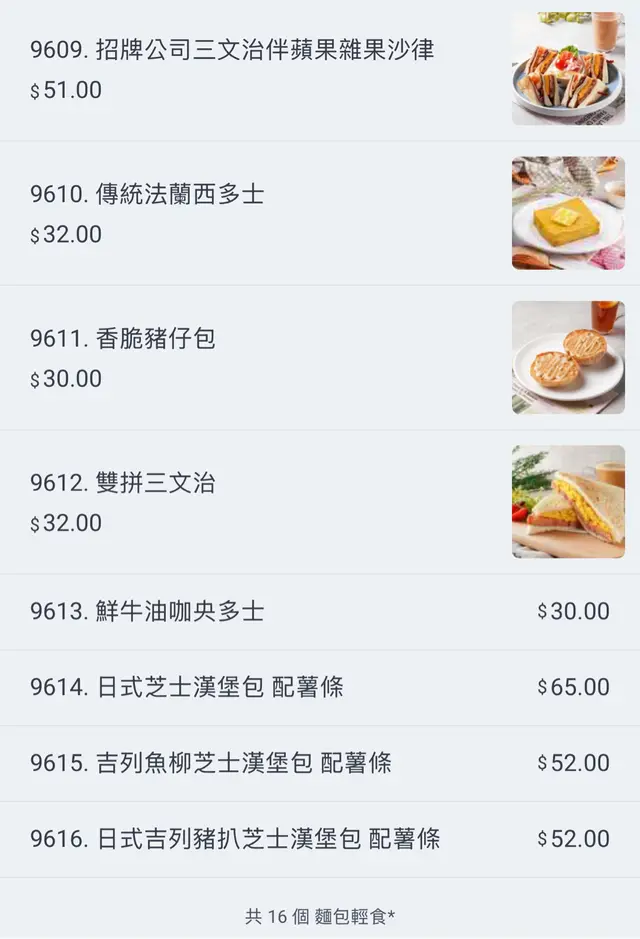Image resolution: width=640 pixels, height=939 pixels.
Task: Tap 9616 日式吉列豬扒芝士漢堡包 配薯條
Action: (x=235, y=839)
